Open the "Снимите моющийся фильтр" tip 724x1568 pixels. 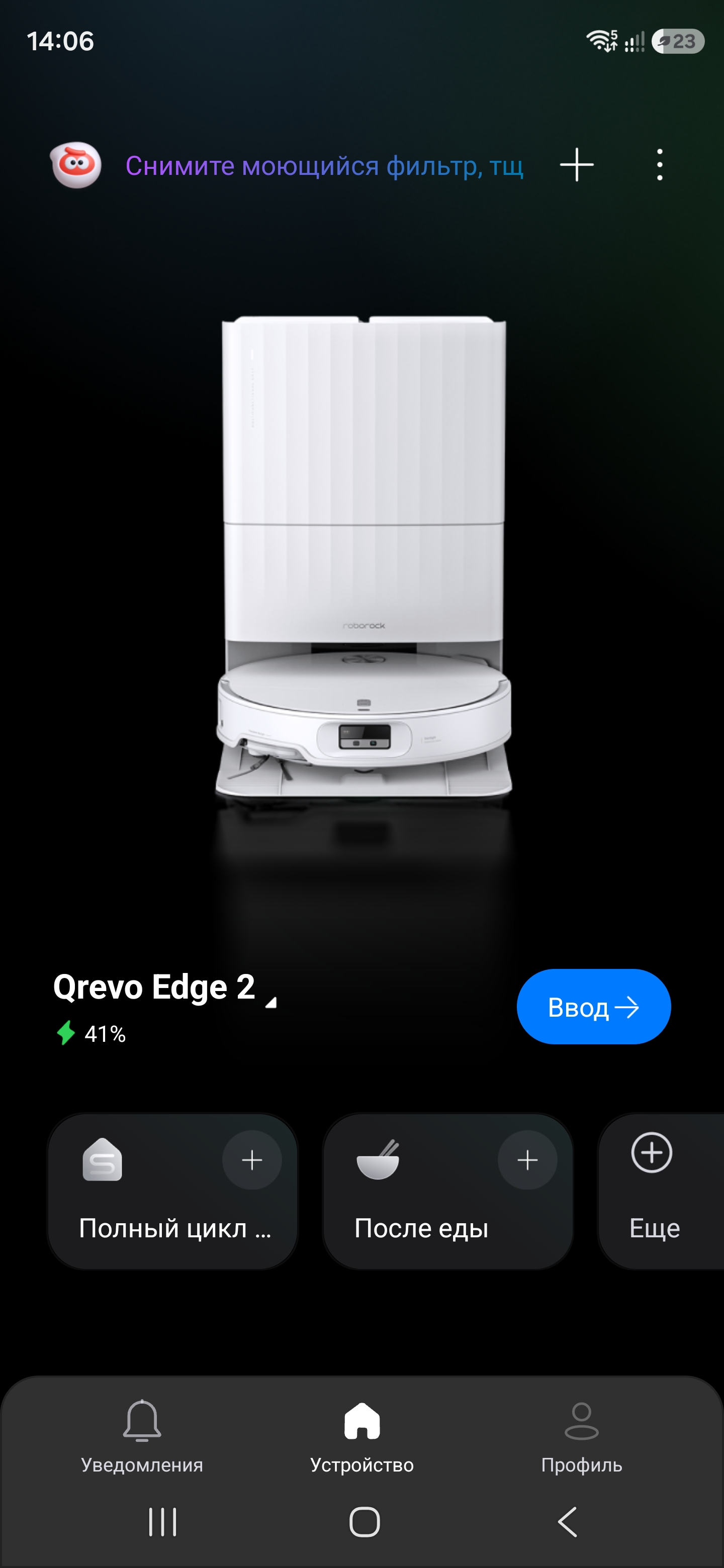pyautogui.click(x=324, y=165)
